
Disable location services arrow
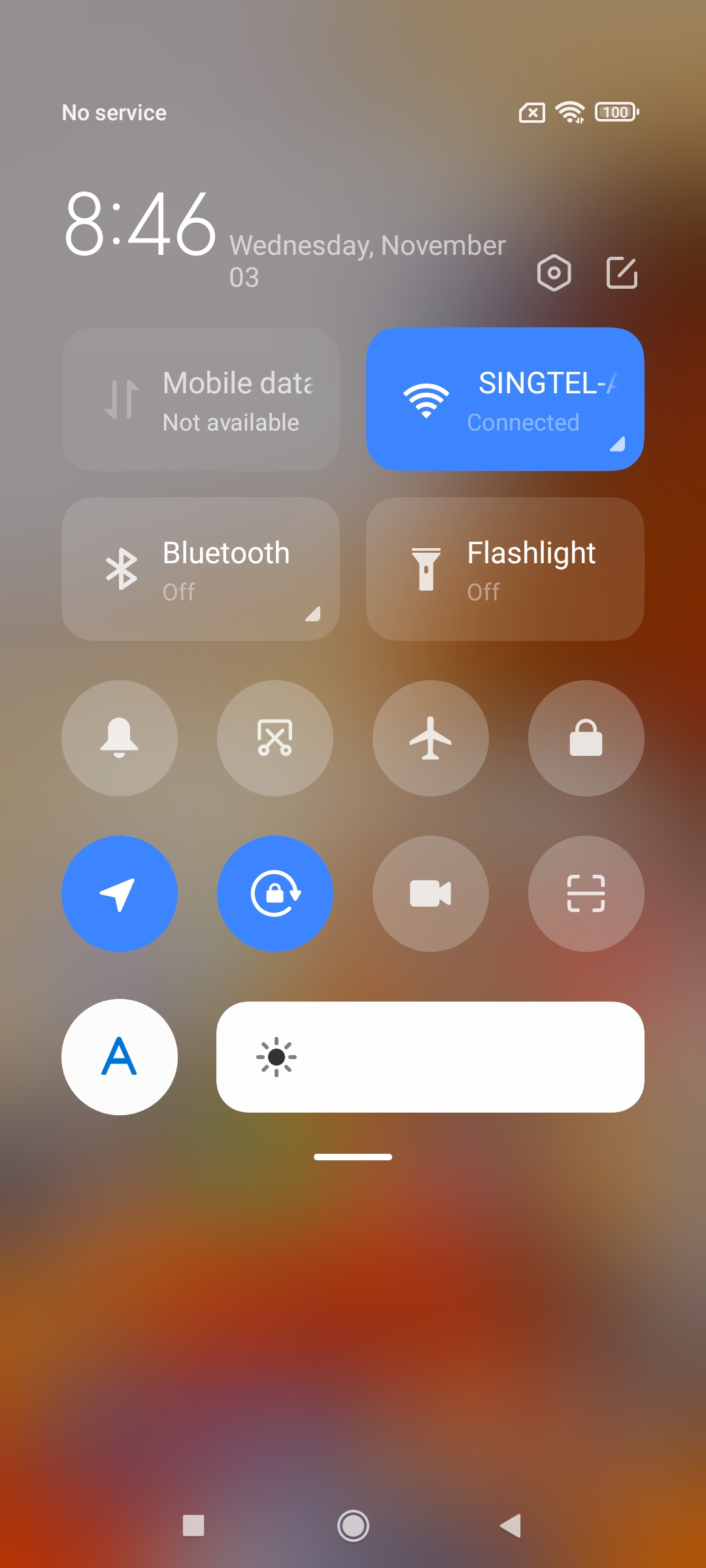click(120, 894)
